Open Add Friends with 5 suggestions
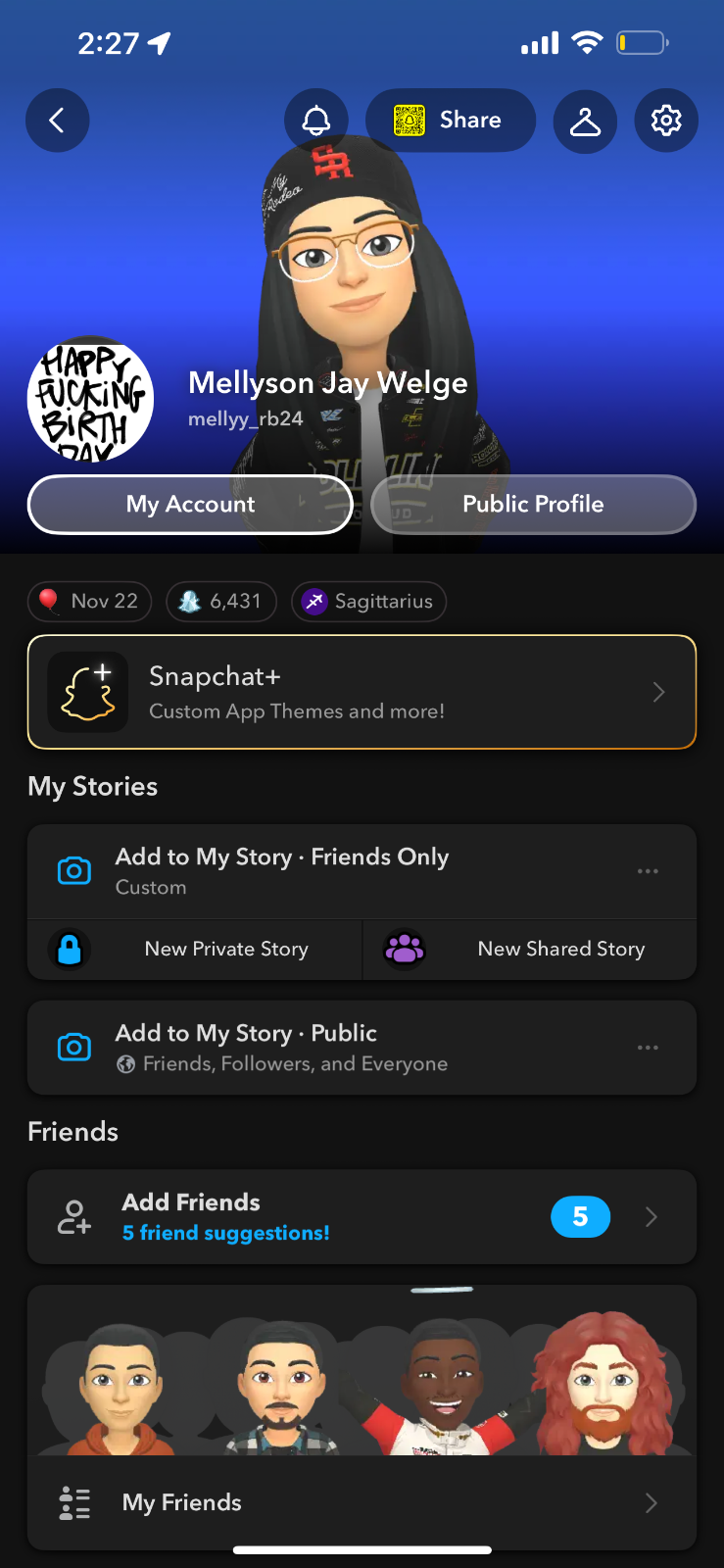The image size is (724, 1568). 362,1216
